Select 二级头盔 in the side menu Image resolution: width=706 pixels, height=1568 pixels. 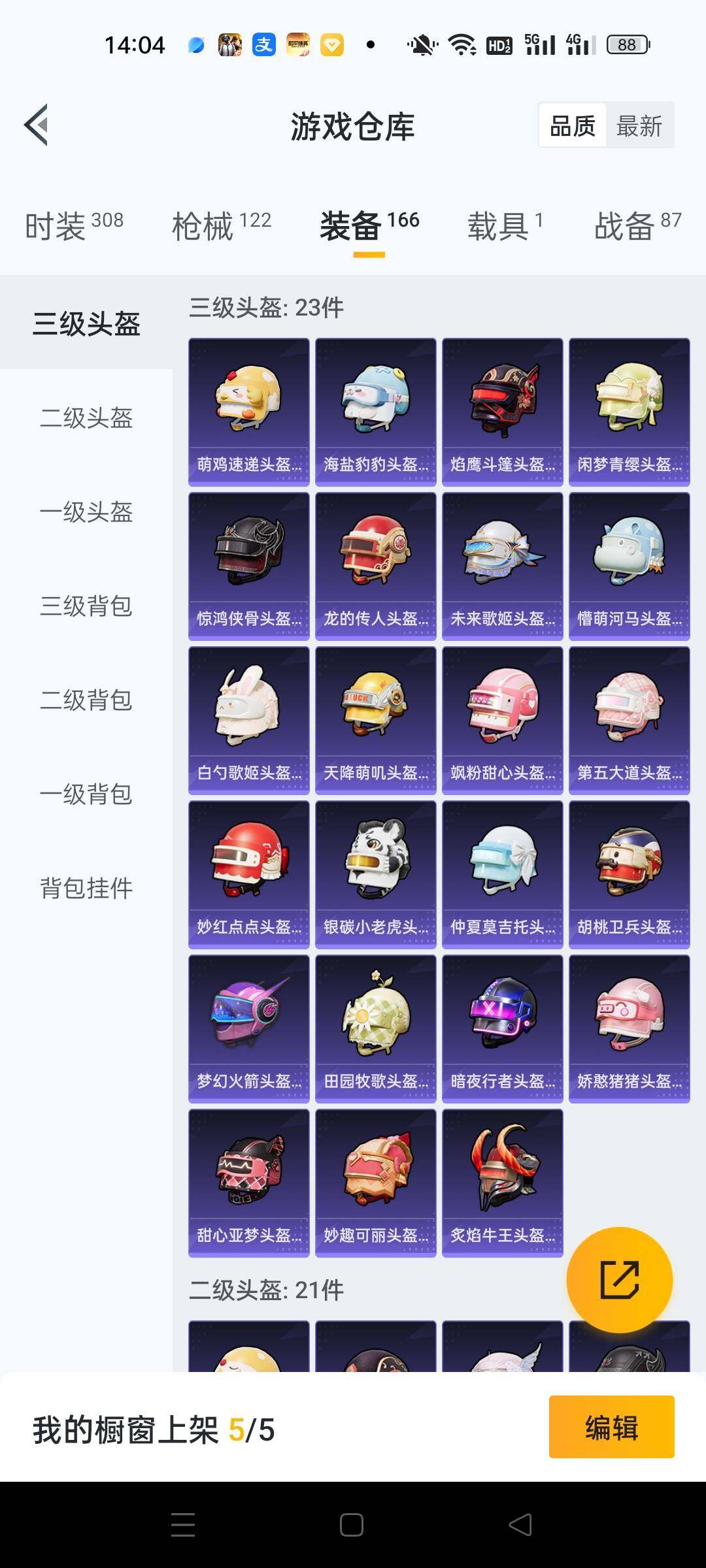coord(86,418)
